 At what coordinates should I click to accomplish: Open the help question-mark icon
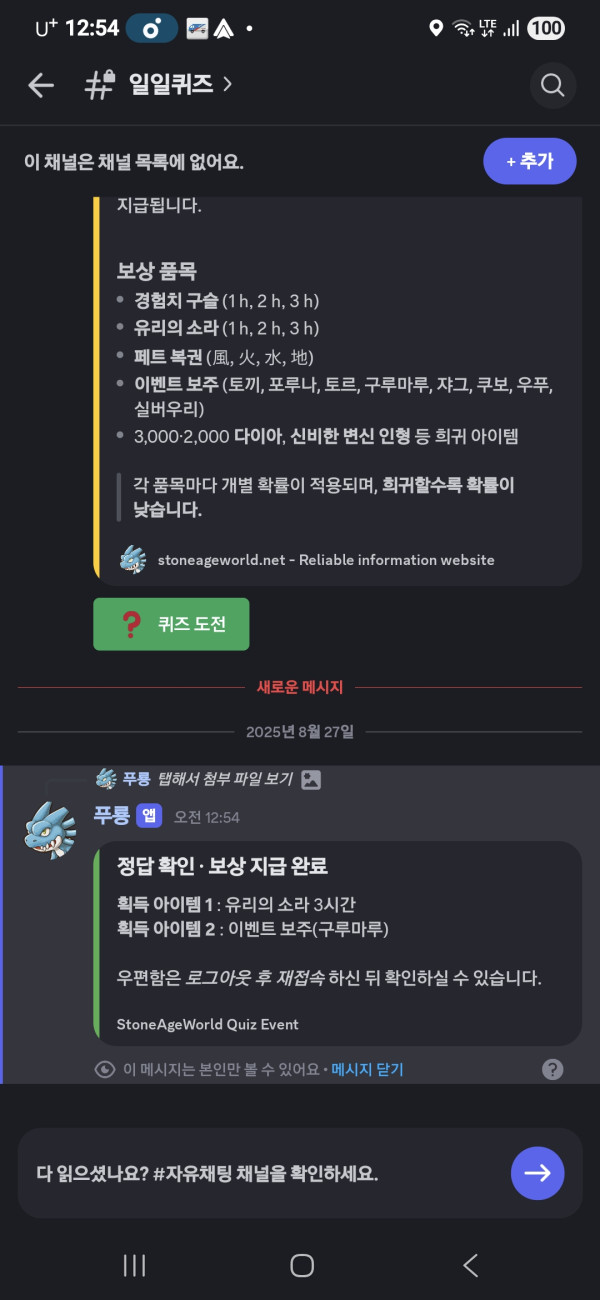tap(553, 1070)
